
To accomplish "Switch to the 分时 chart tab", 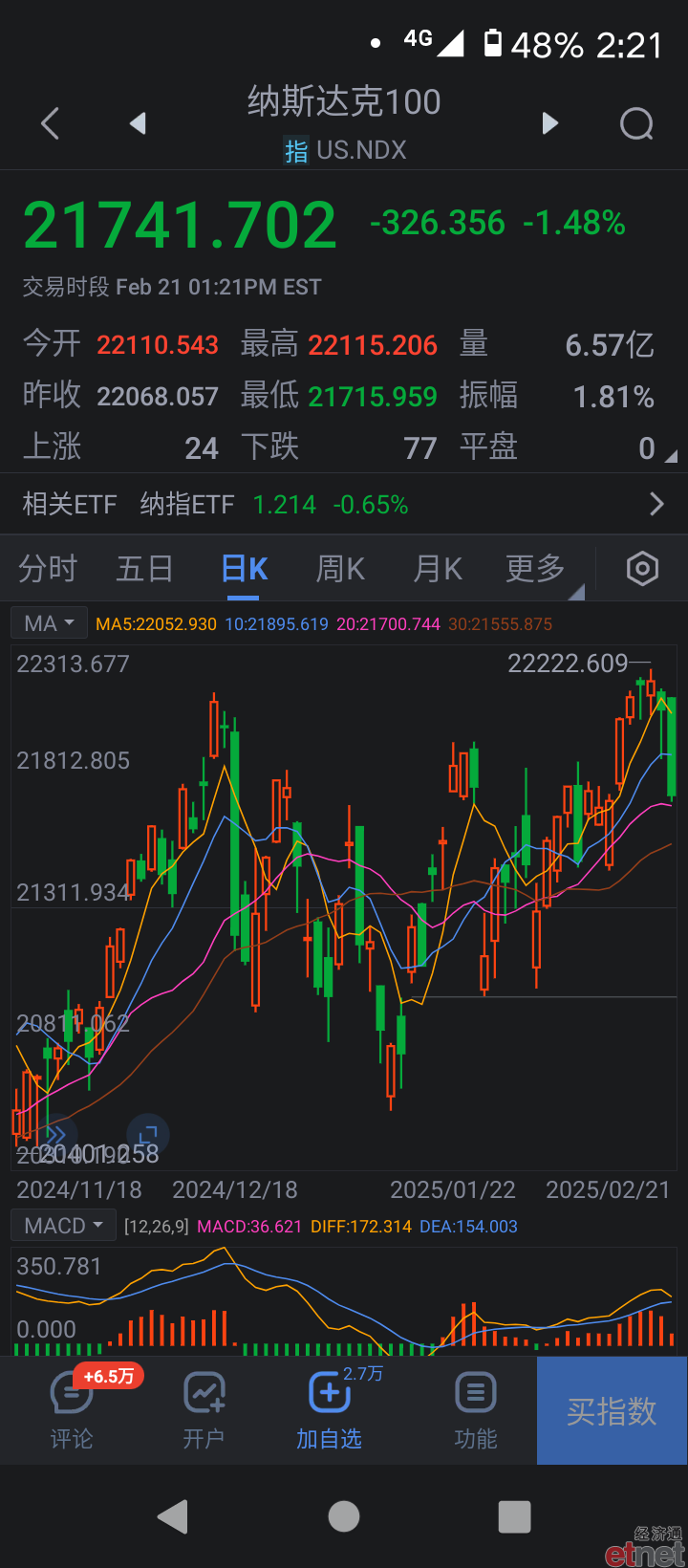I will tap(48, 569).
